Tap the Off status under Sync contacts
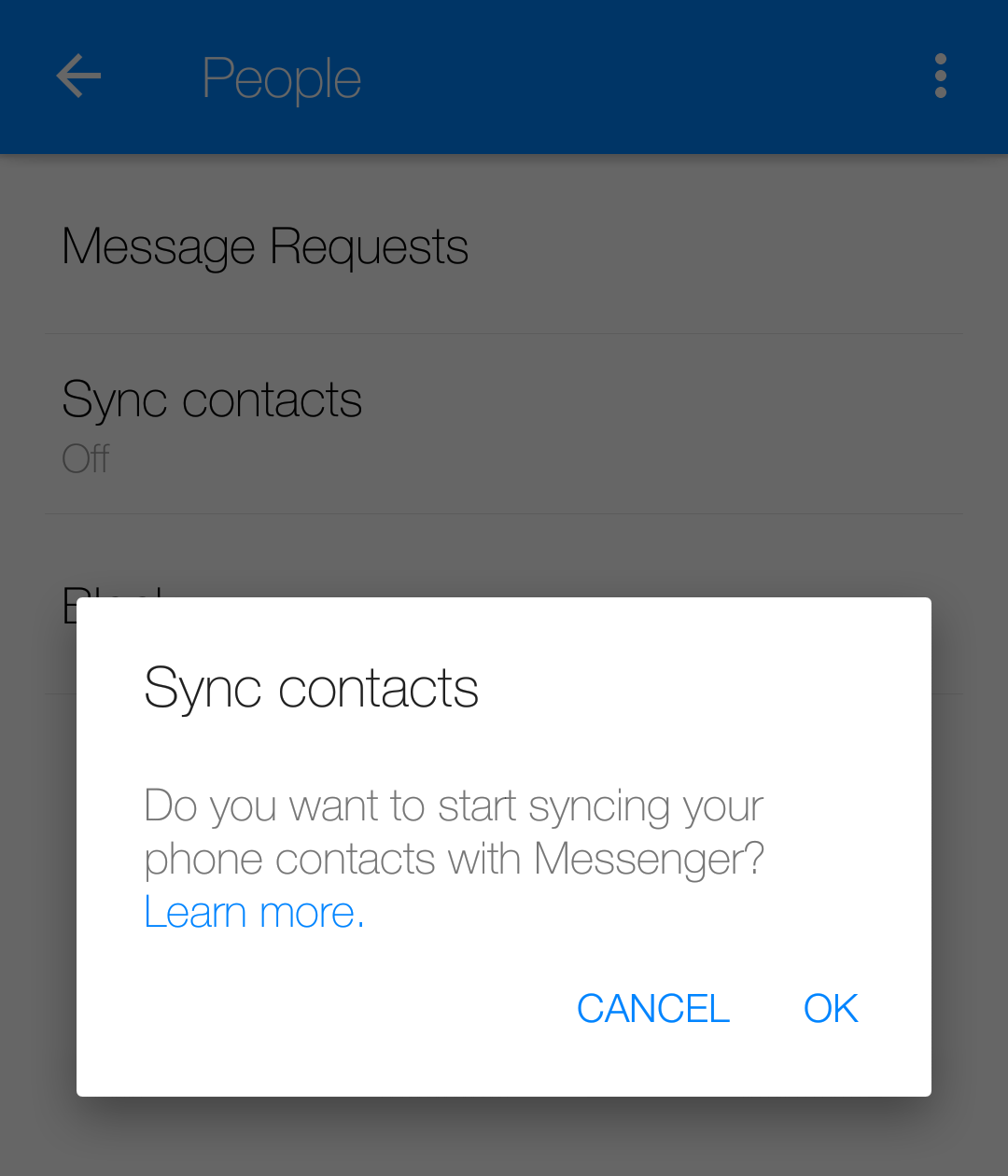Viewport: 1008px width, 1176px height. 85,458
